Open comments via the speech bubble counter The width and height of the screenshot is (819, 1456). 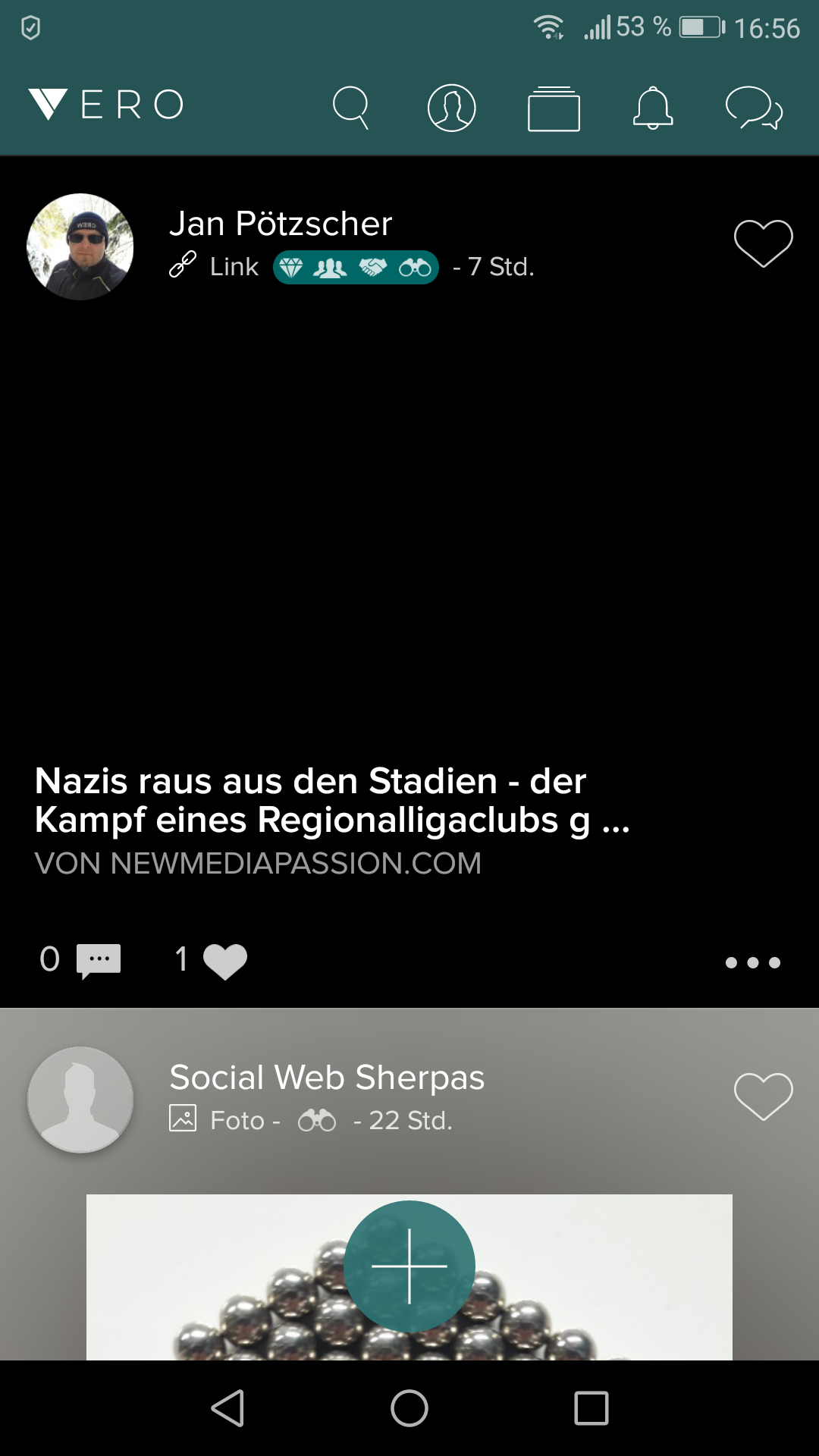click(98, 959)
